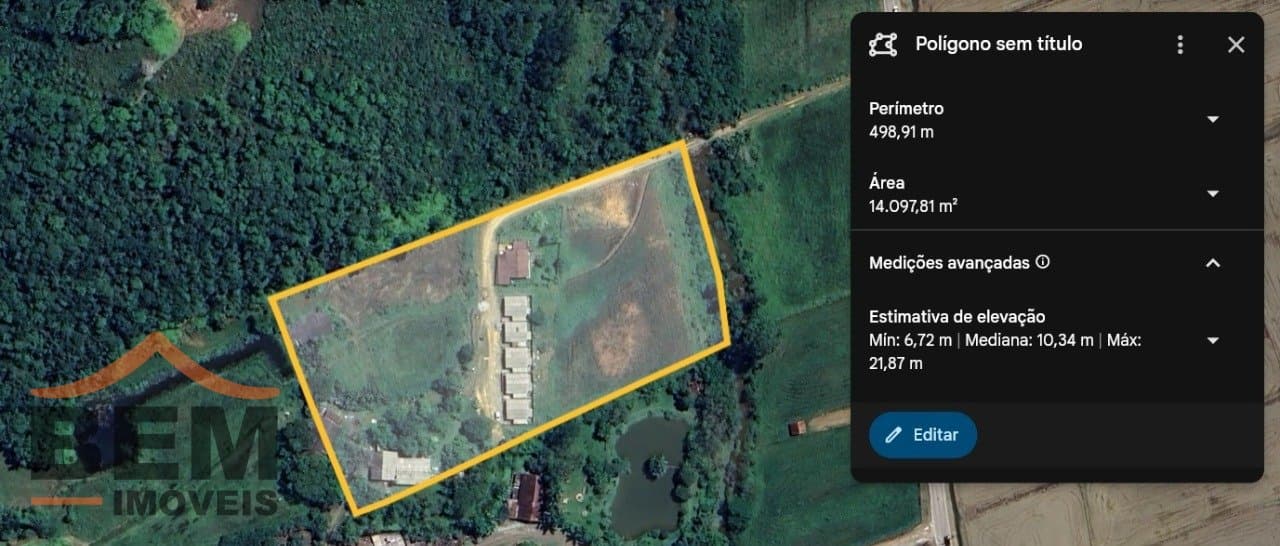
Task: Close the polygon info panel
Action: 1236,45
